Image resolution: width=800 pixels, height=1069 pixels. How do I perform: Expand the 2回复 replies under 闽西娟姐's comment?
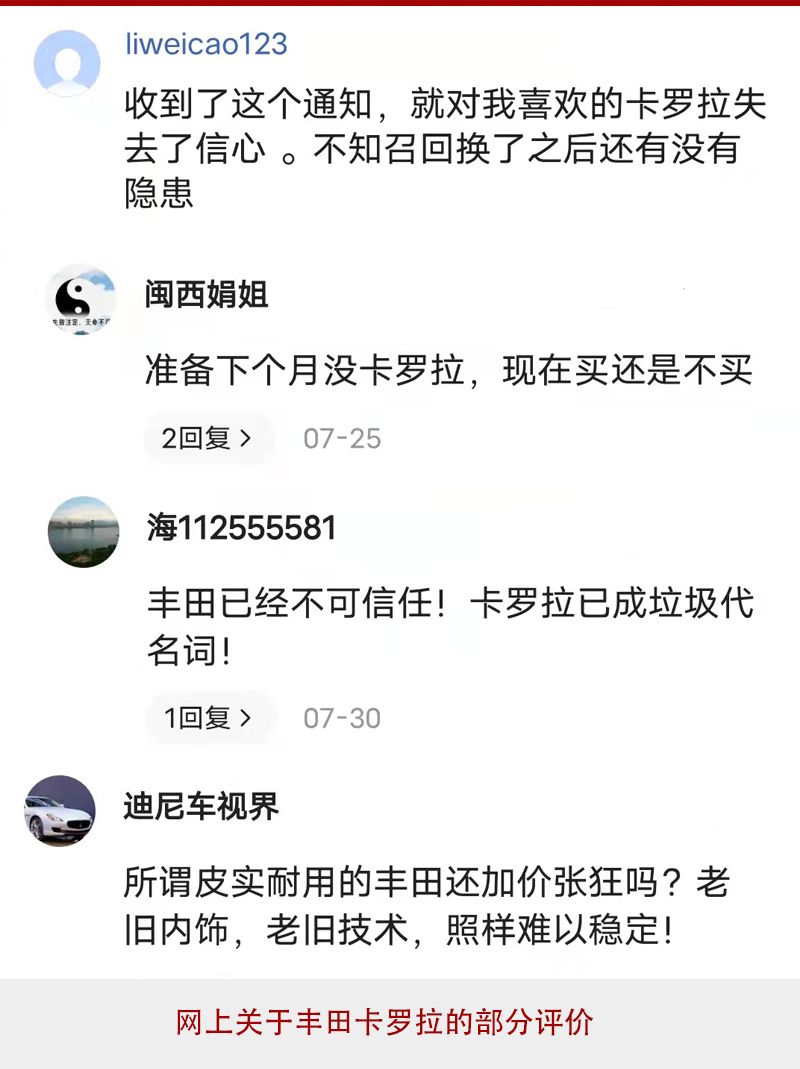[x=206, y=437]
